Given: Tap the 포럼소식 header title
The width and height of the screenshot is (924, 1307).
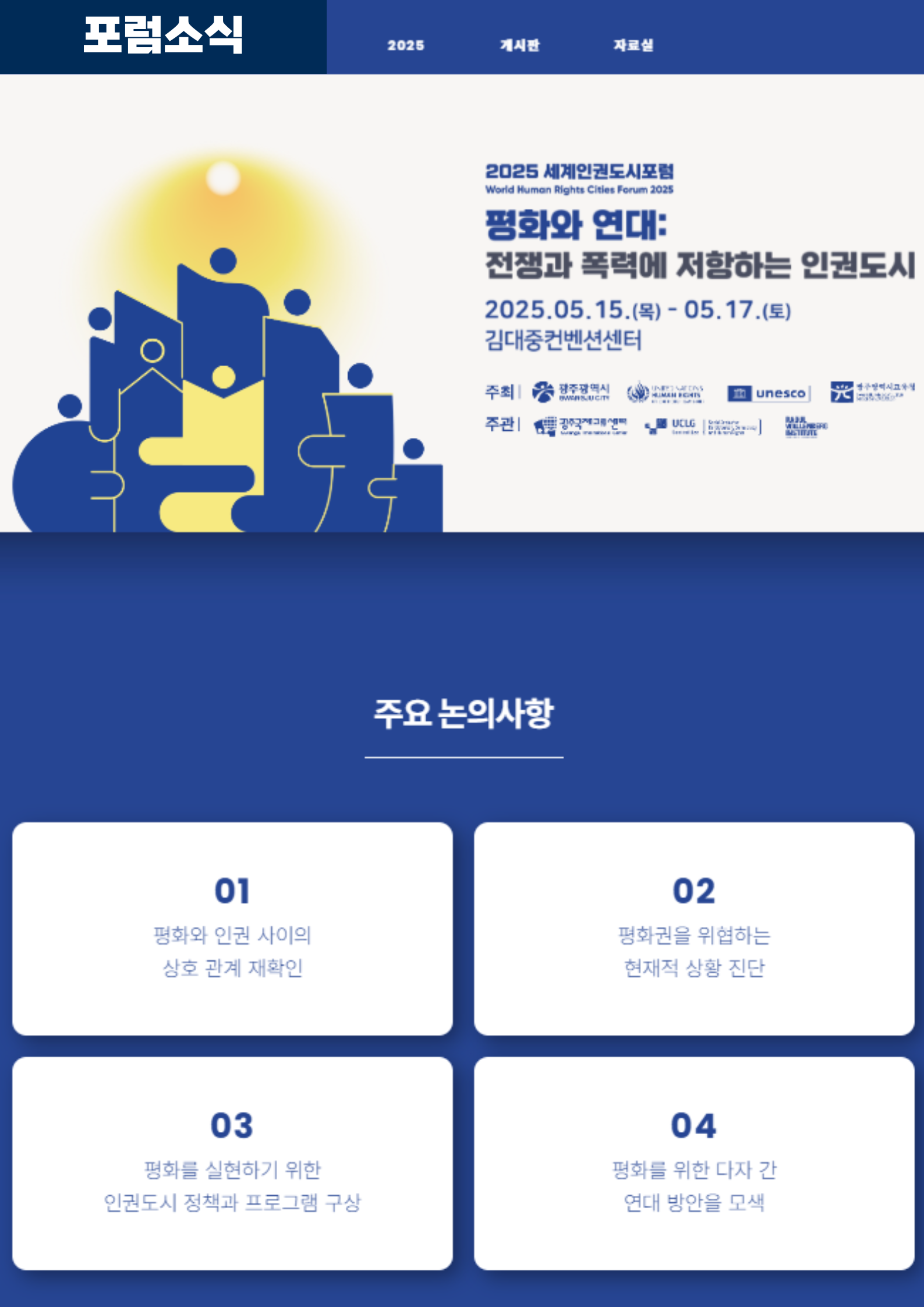Looking at the screenshot, I should pyautogui.click(x=163, y=36).
